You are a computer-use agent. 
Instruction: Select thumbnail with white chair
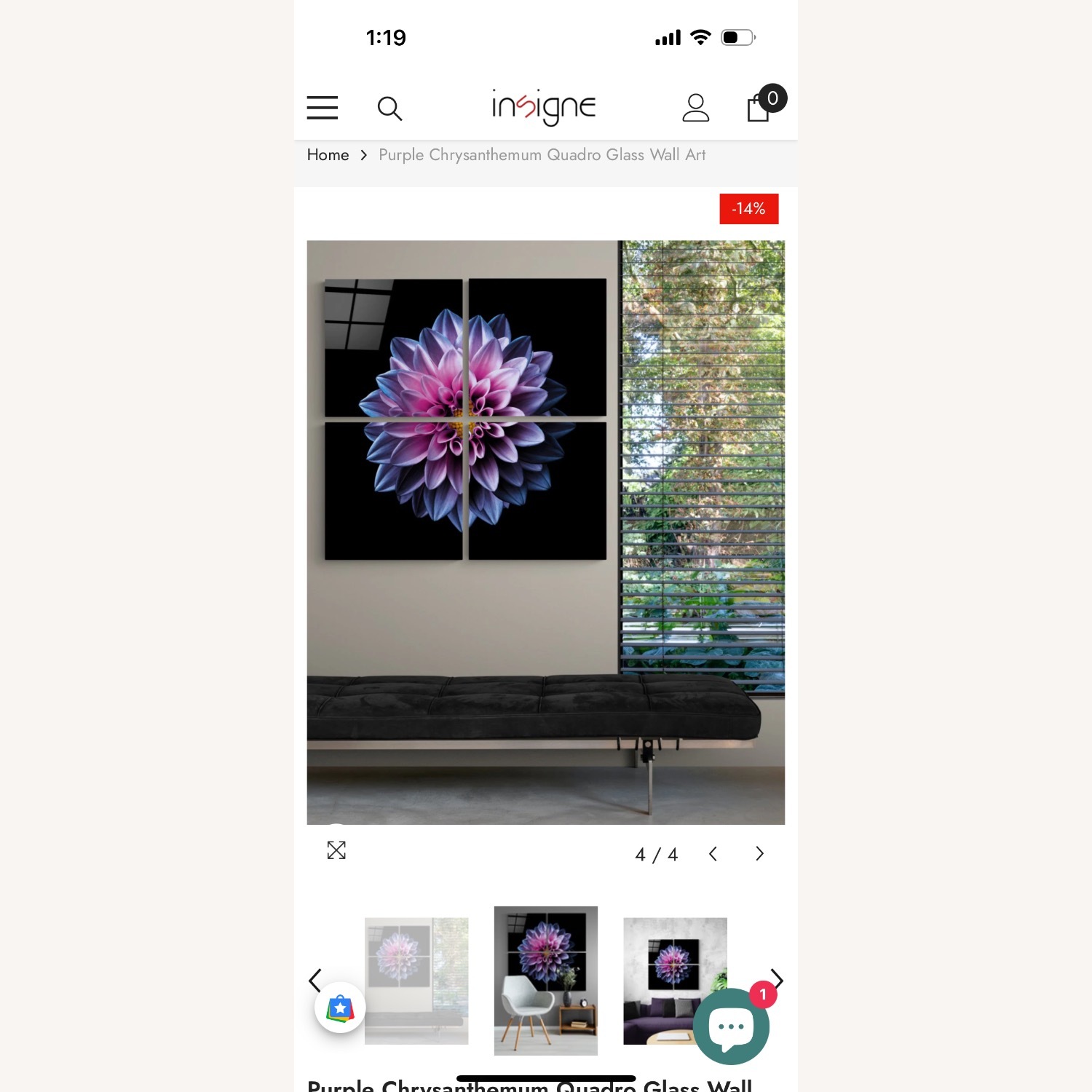pos(545,980)
